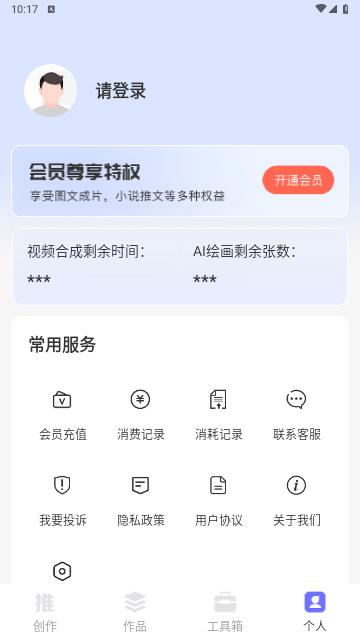Image resolution: width=360 pixels, height=640 pixels.
Task: Open 隐私政策
Action: tap(140, 501)
